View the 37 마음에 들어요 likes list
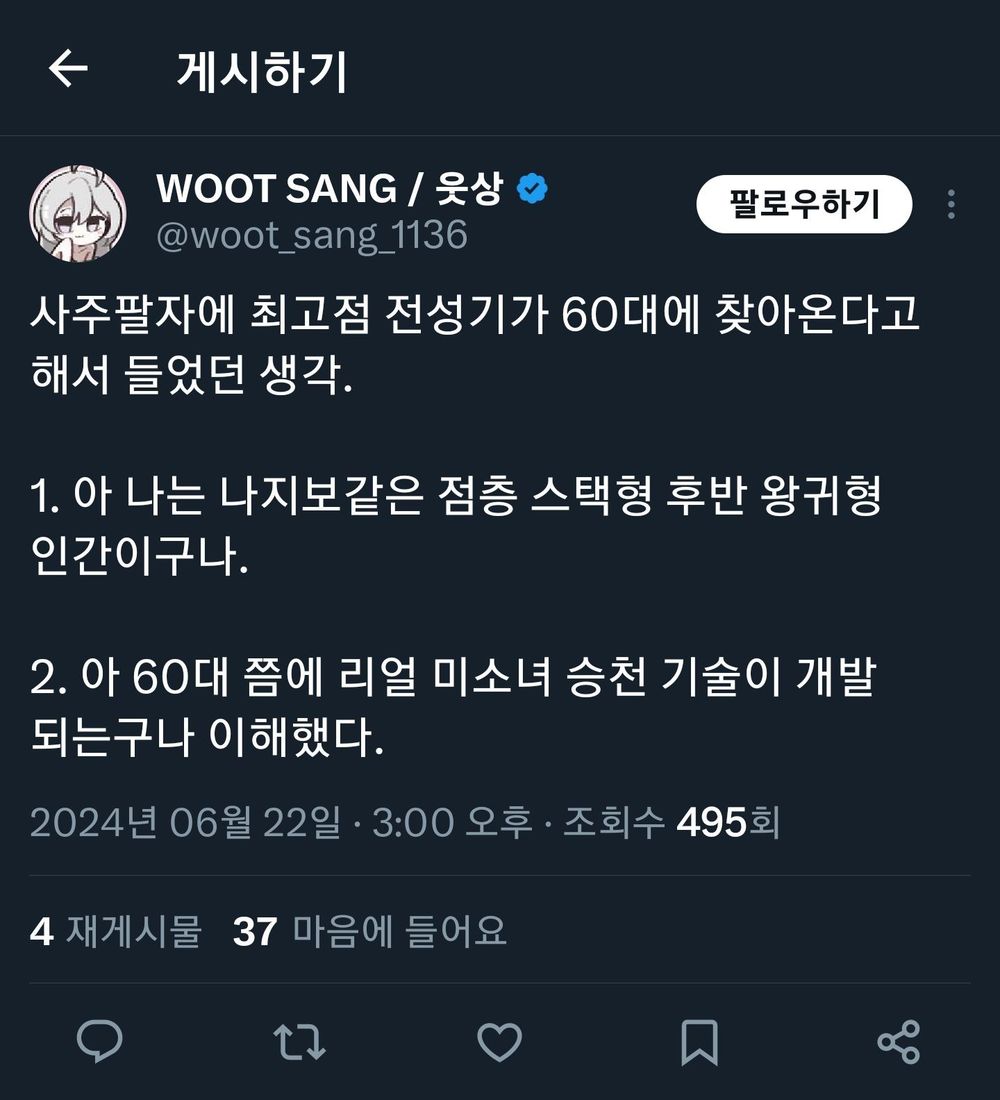1000x1100 pixels. coord(370,931)
